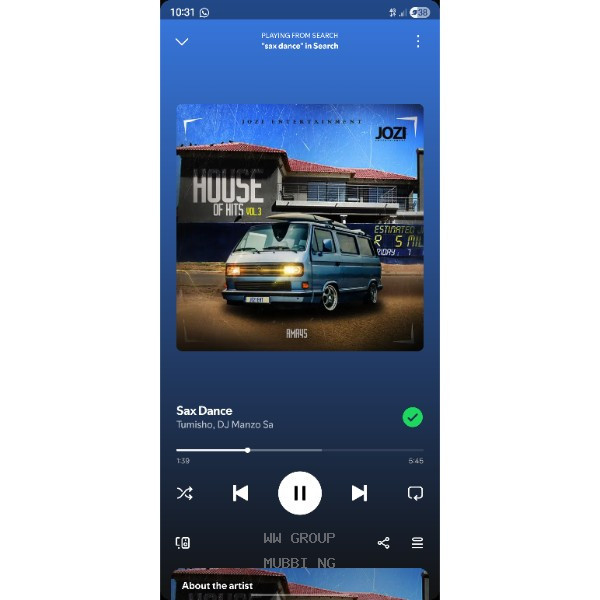This screenshot has width=600, height=600.
Task: Go back to the previous track
Action: pos(240,492)
